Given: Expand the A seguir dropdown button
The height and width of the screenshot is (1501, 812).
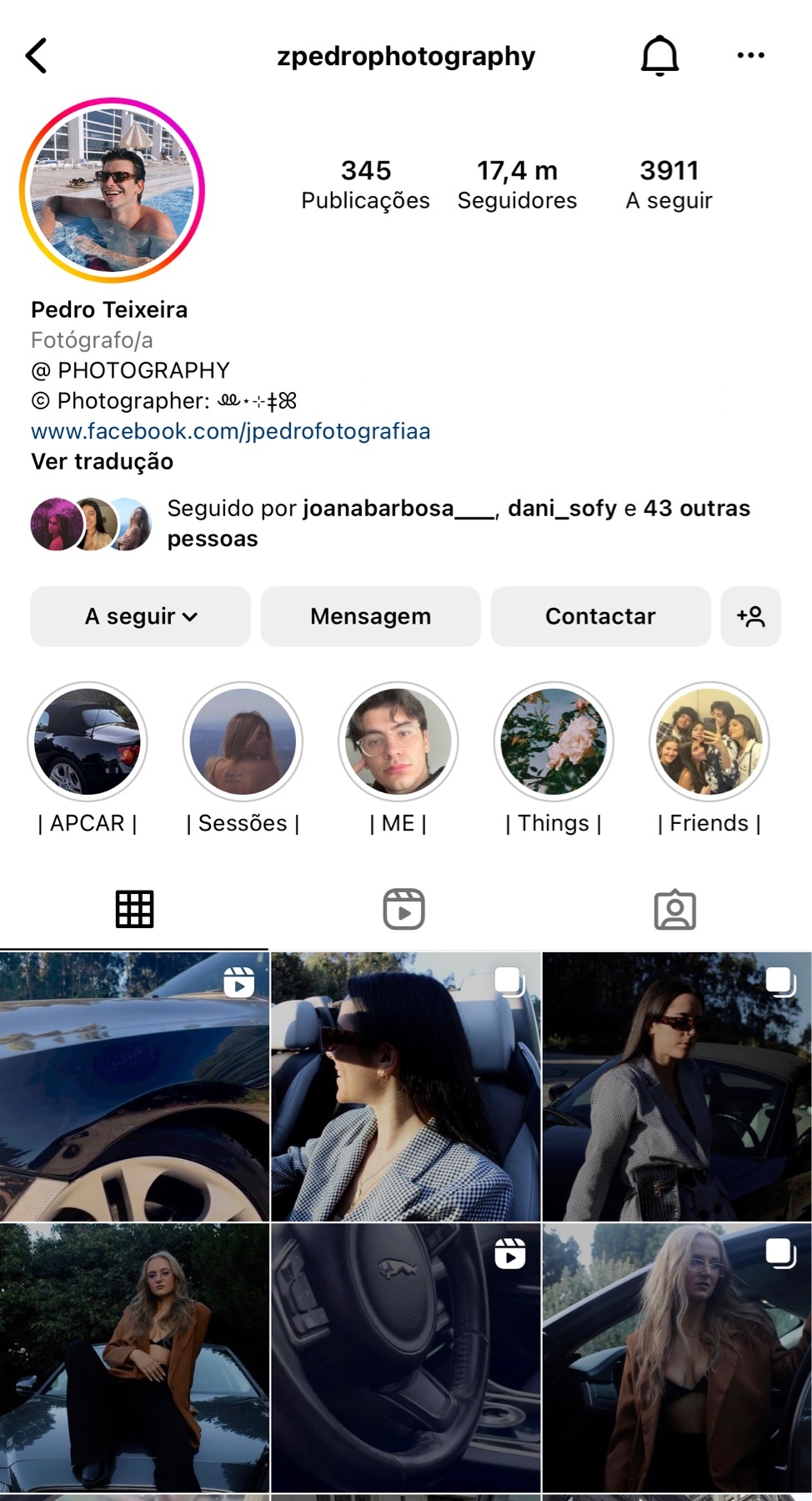Looking at the screenshot, I should [x=141, y=616].
